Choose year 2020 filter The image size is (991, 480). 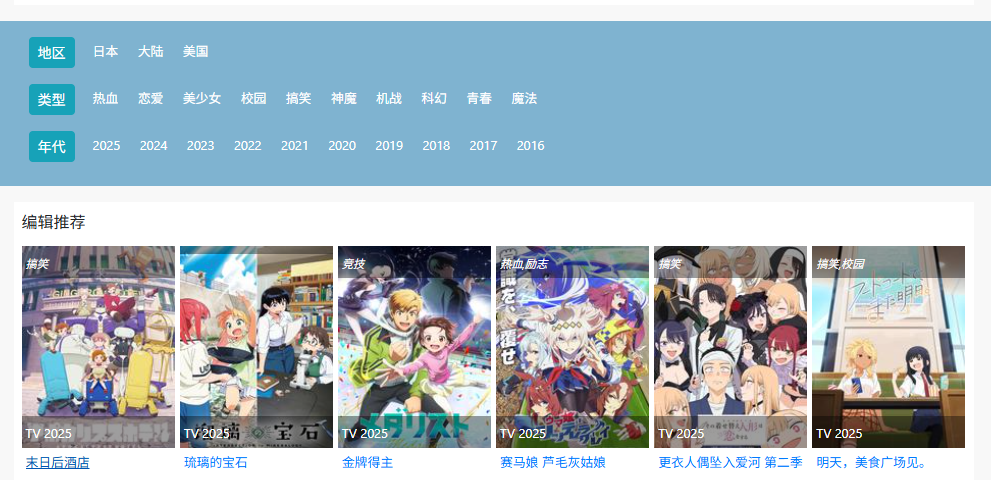pos(342,146)
